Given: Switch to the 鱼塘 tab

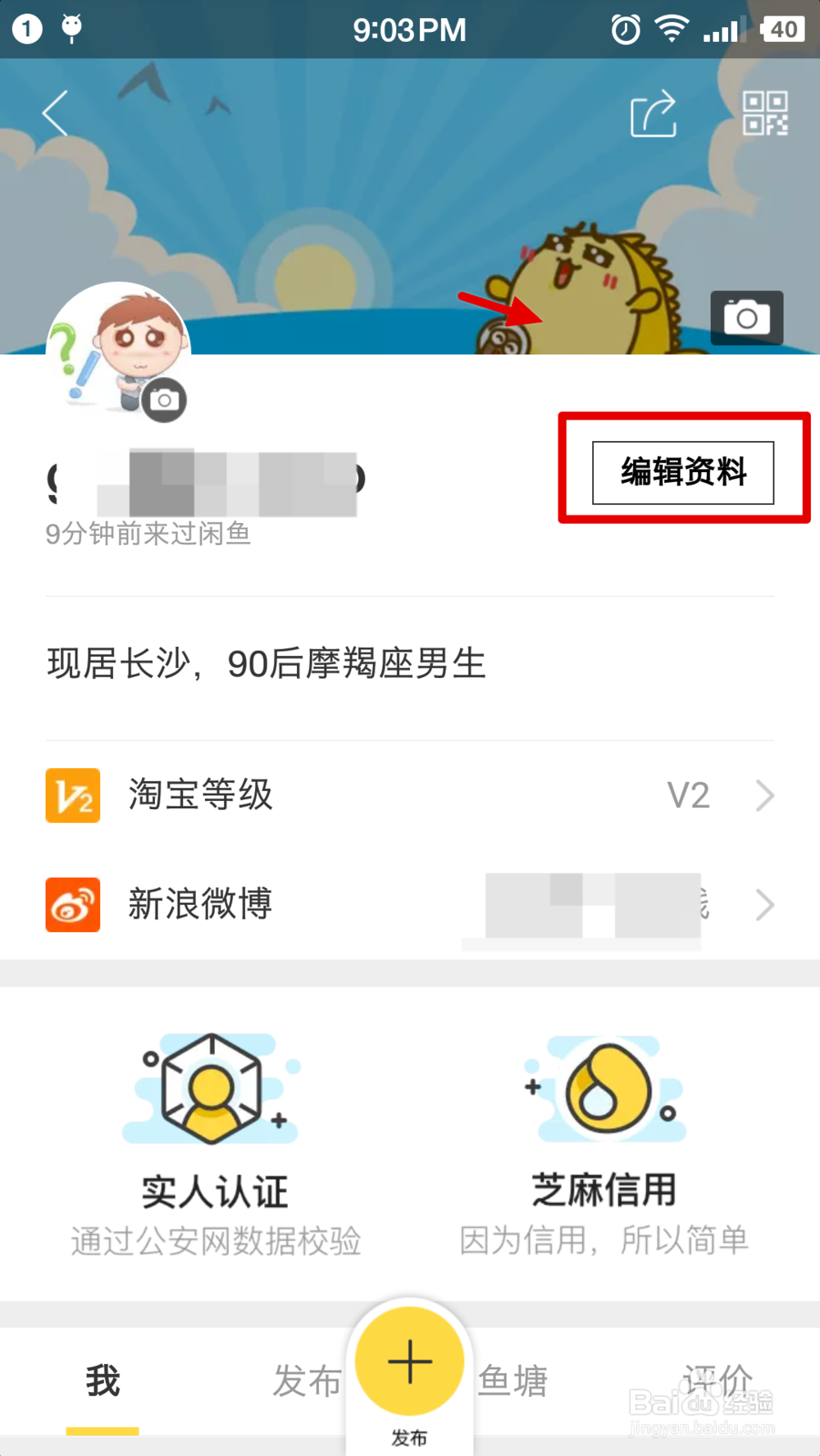Looking at the screenshot, I should (513, 1381).
